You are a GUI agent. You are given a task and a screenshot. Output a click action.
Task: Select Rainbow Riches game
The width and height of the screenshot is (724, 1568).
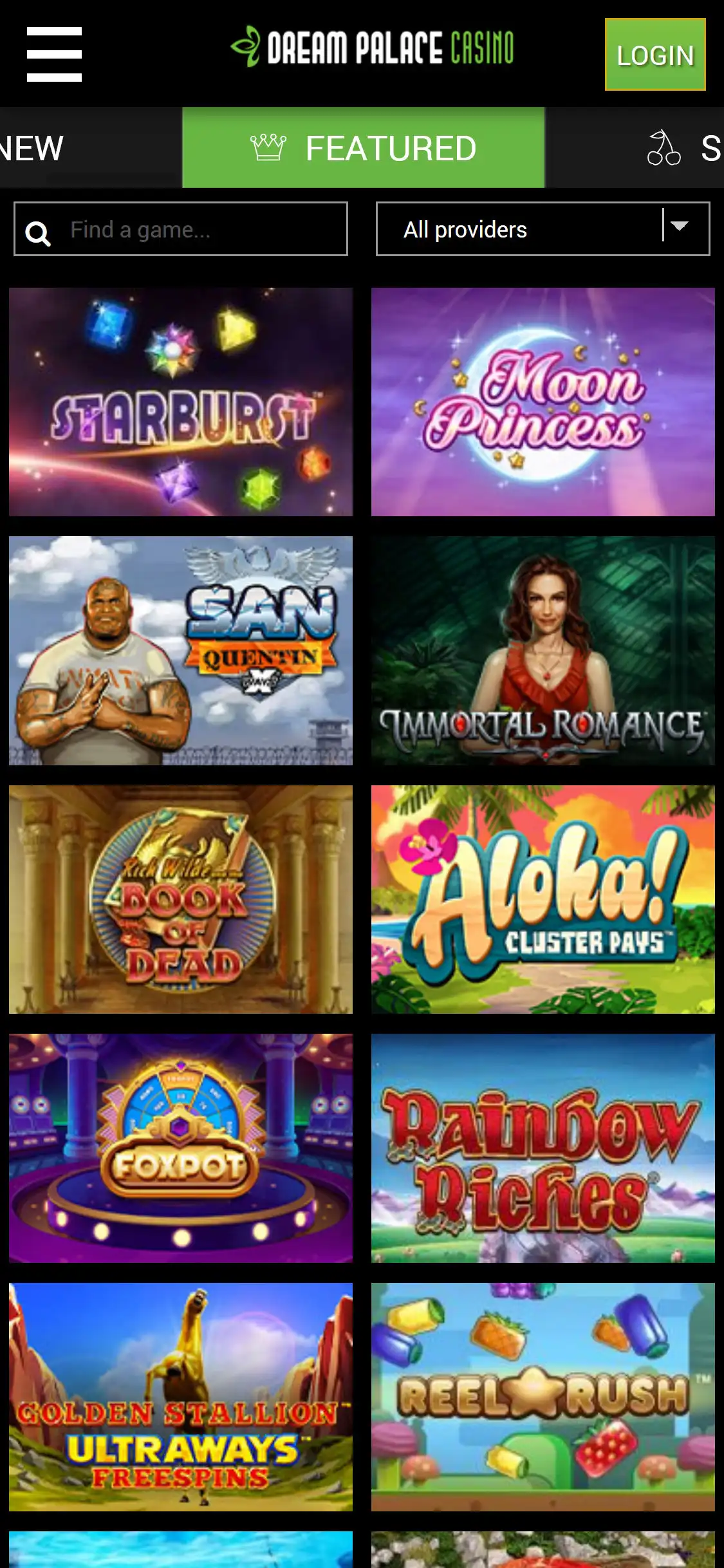point(543,1148)
